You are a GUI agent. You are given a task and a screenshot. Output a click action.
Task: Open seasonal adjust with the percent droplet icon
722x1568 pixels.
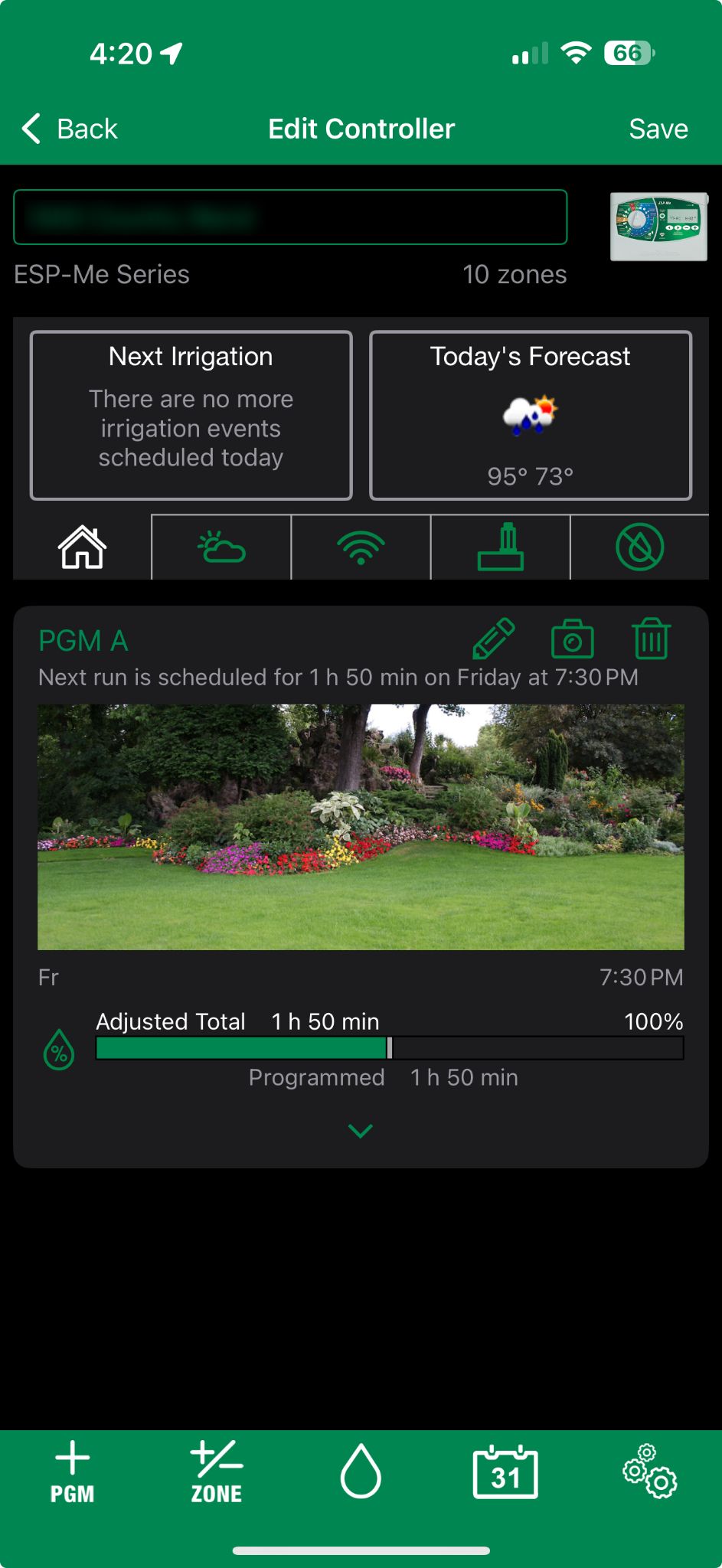click(58, 1050)
